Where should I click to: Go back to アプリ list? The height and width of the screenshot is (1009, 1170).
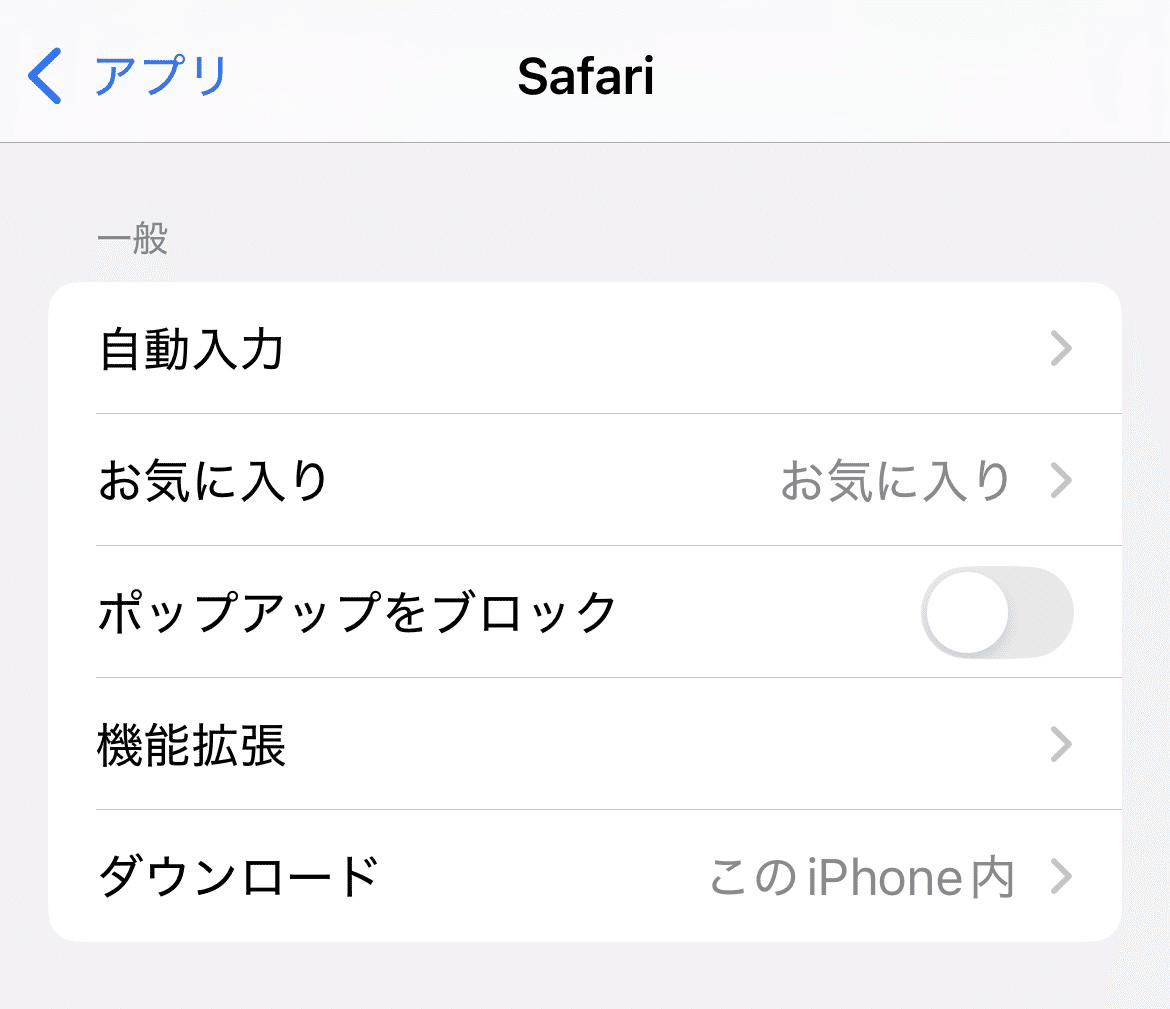pos(128,77)
